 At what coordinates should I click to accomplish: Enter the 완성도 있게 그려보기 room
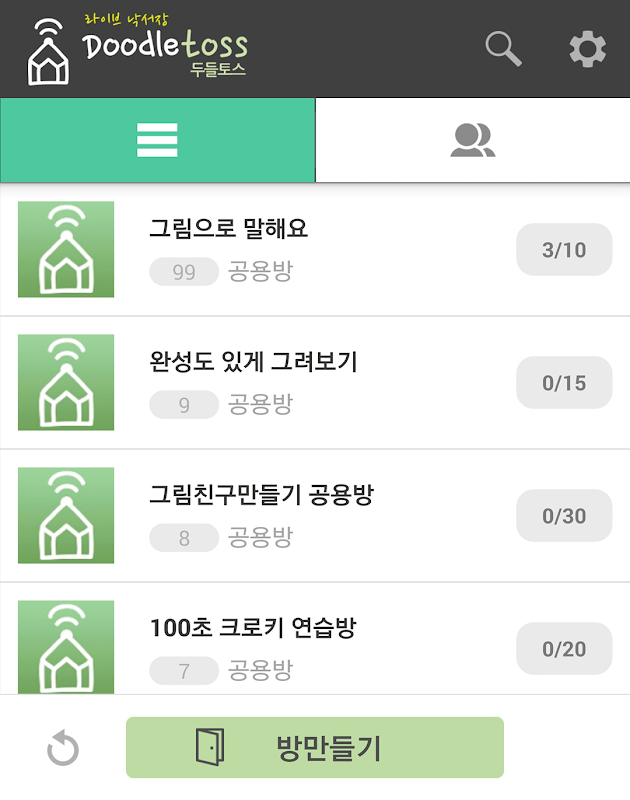(x=252, y=362)
